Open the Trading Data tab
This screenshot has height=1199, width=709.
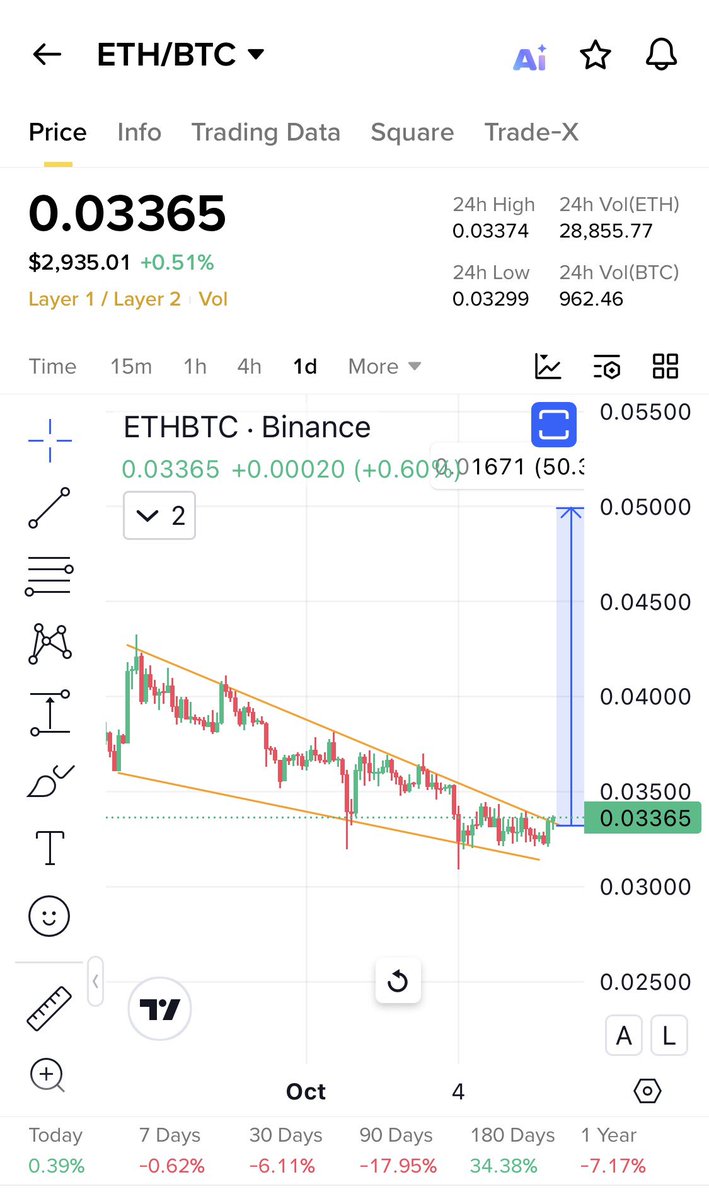point(265,132)
